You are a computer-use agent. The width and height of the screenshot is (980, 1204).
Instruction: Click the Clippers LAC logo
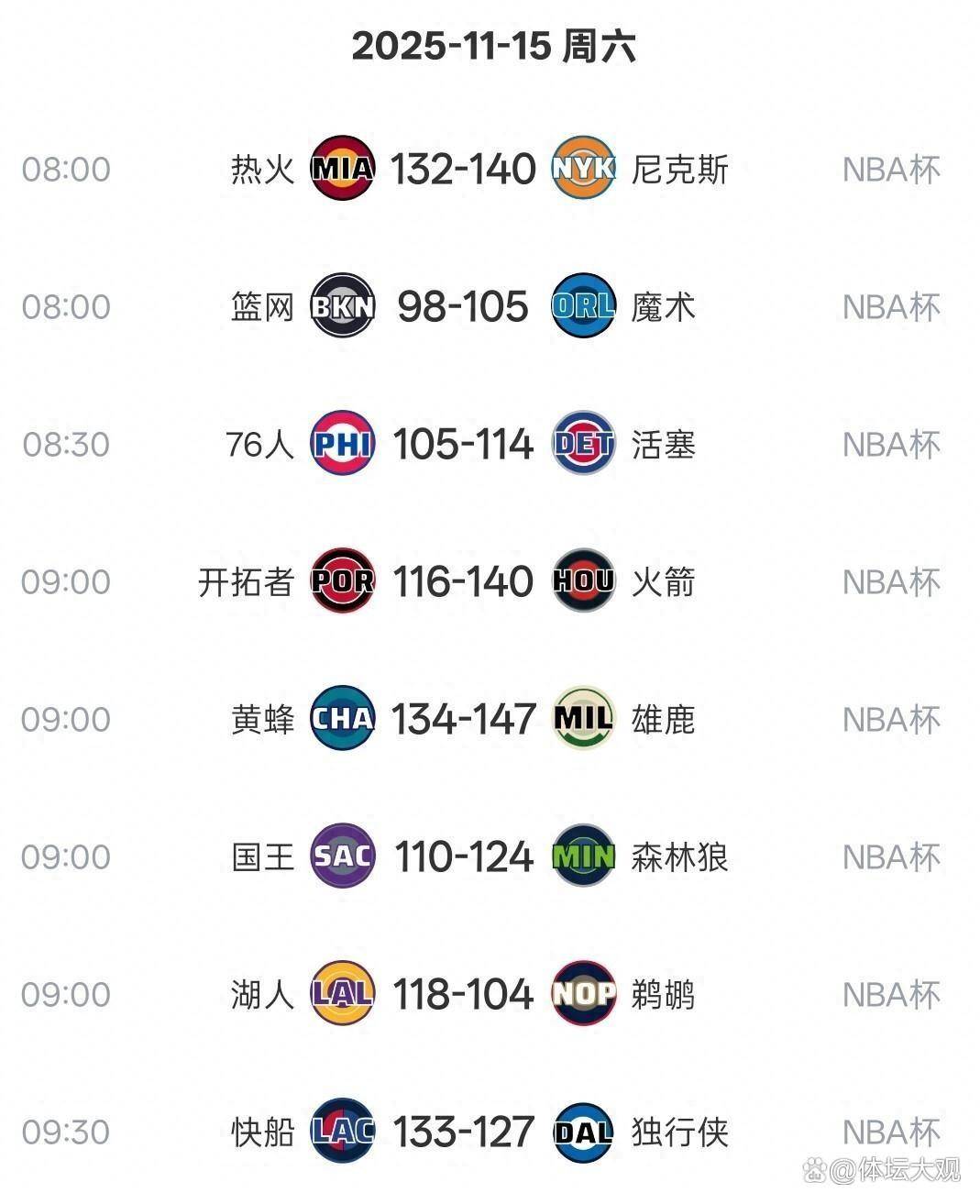coord(342,1131)
